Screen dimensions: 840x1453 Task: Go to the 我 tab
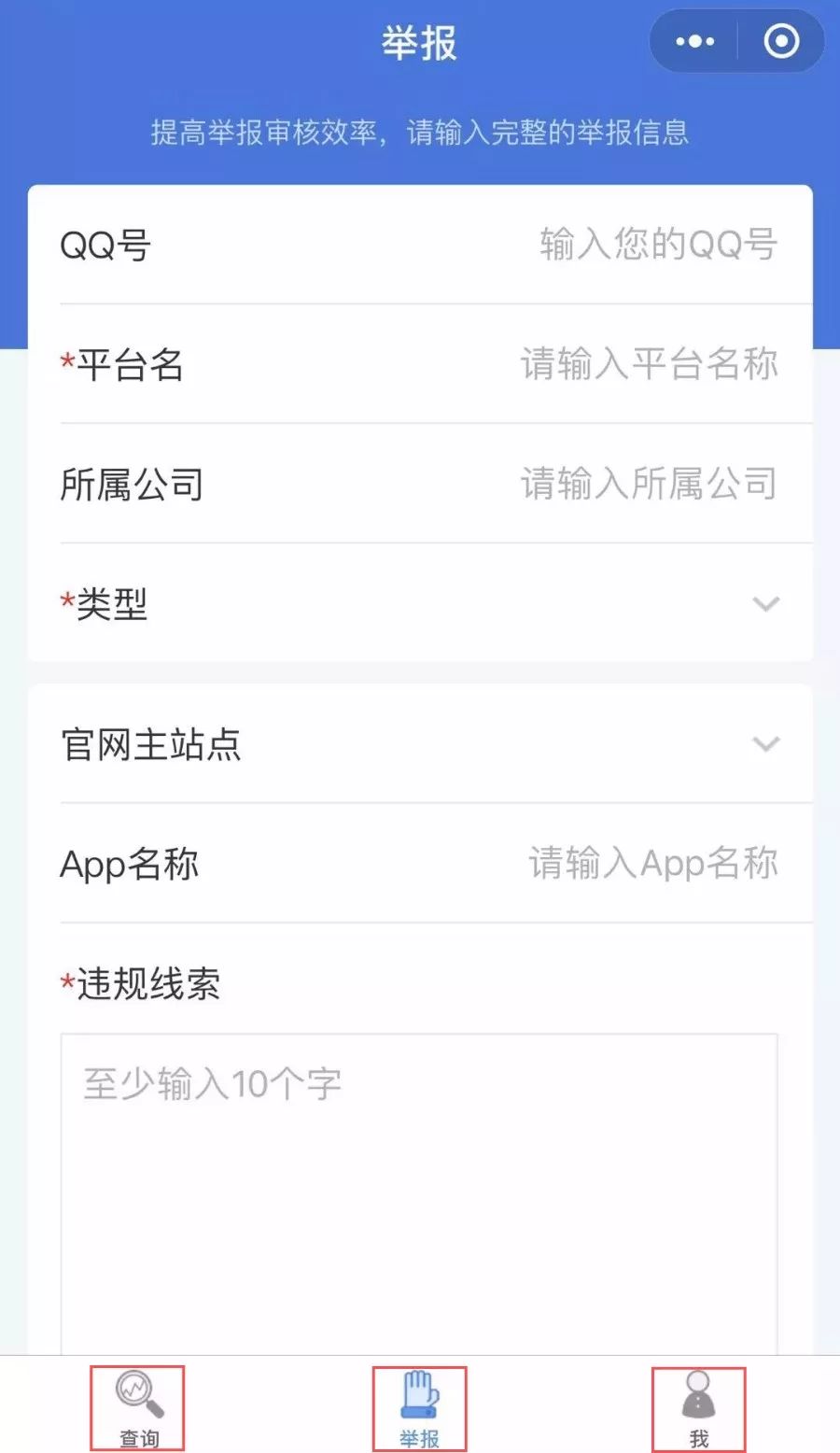[698, 1408]
